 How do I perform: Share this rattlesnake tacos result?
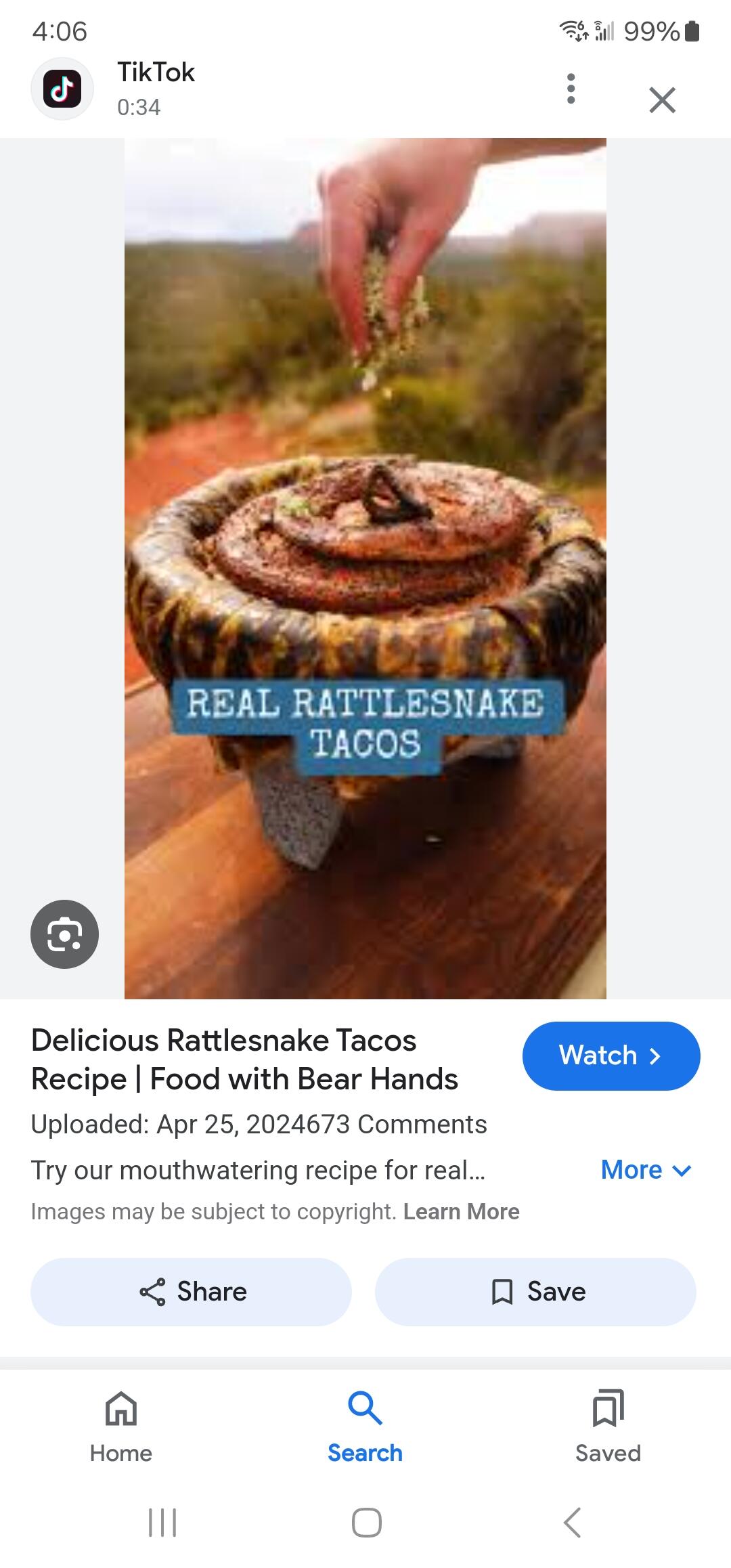[x=192, y=1292]
